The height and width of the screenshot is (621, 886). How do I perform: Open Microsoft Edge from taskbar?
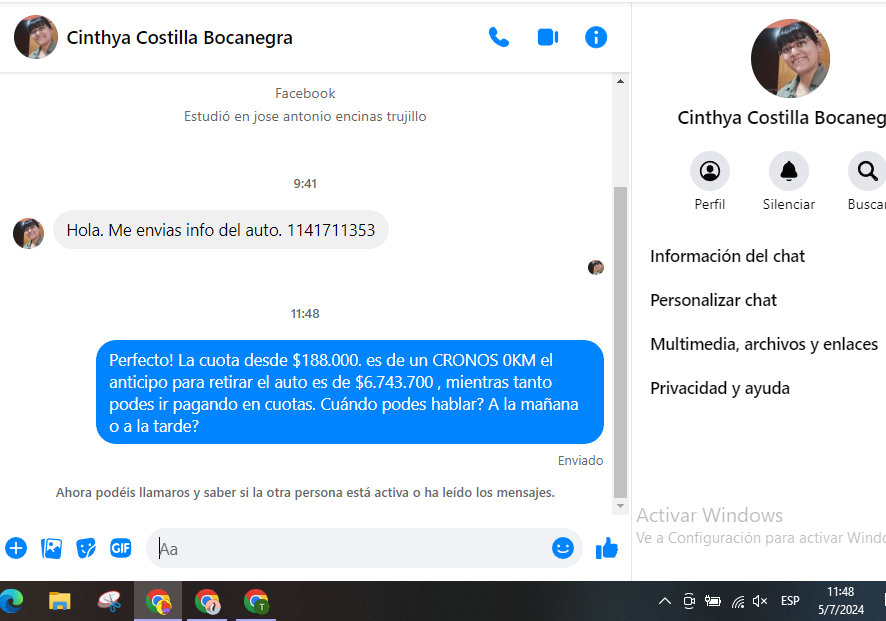click(12, 601)
